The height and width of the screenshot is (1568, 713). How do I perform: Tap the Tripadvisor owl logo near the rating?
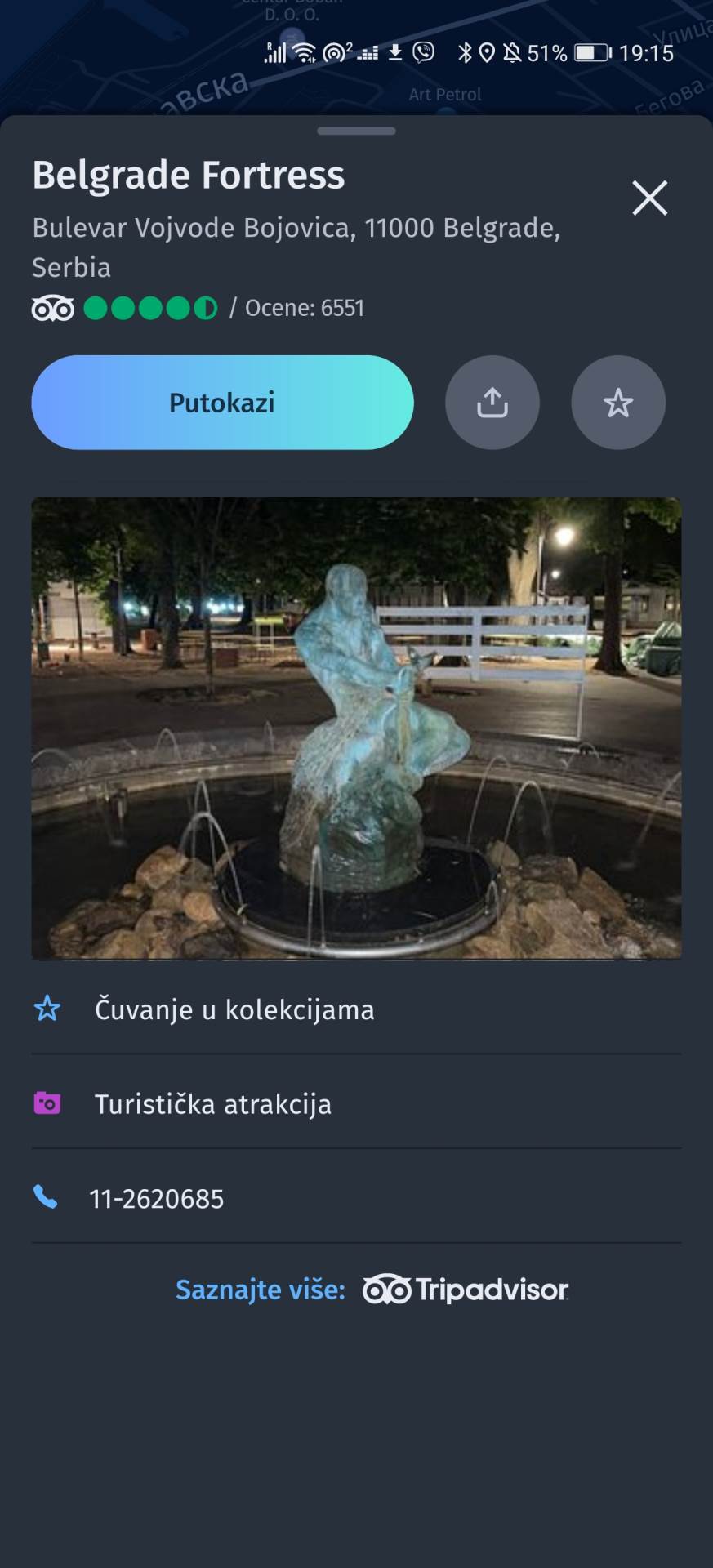[52, 308]
